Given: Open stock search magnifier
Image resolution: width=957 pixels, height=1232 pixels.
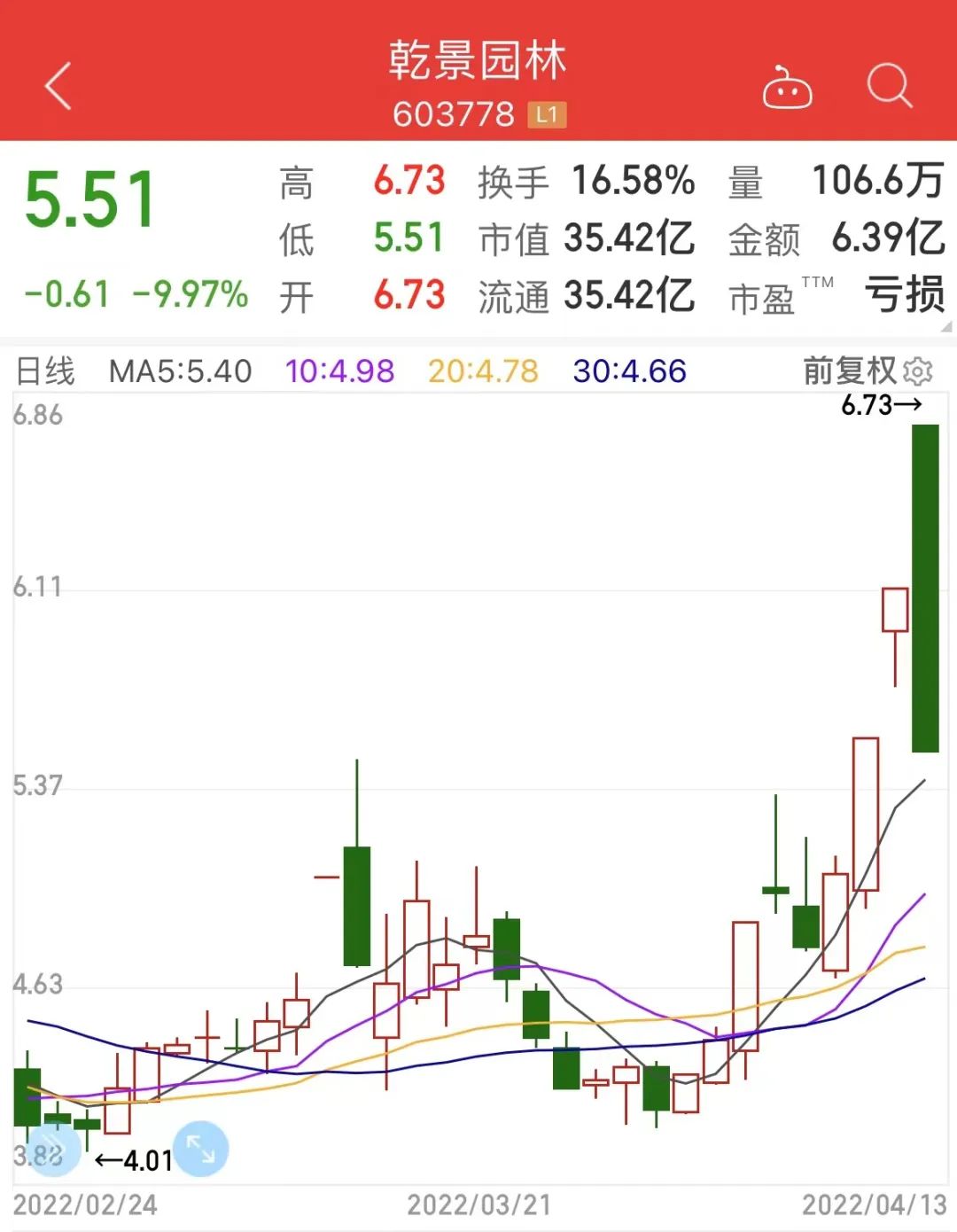Looking at the screenshot, I should pos(889,87).
